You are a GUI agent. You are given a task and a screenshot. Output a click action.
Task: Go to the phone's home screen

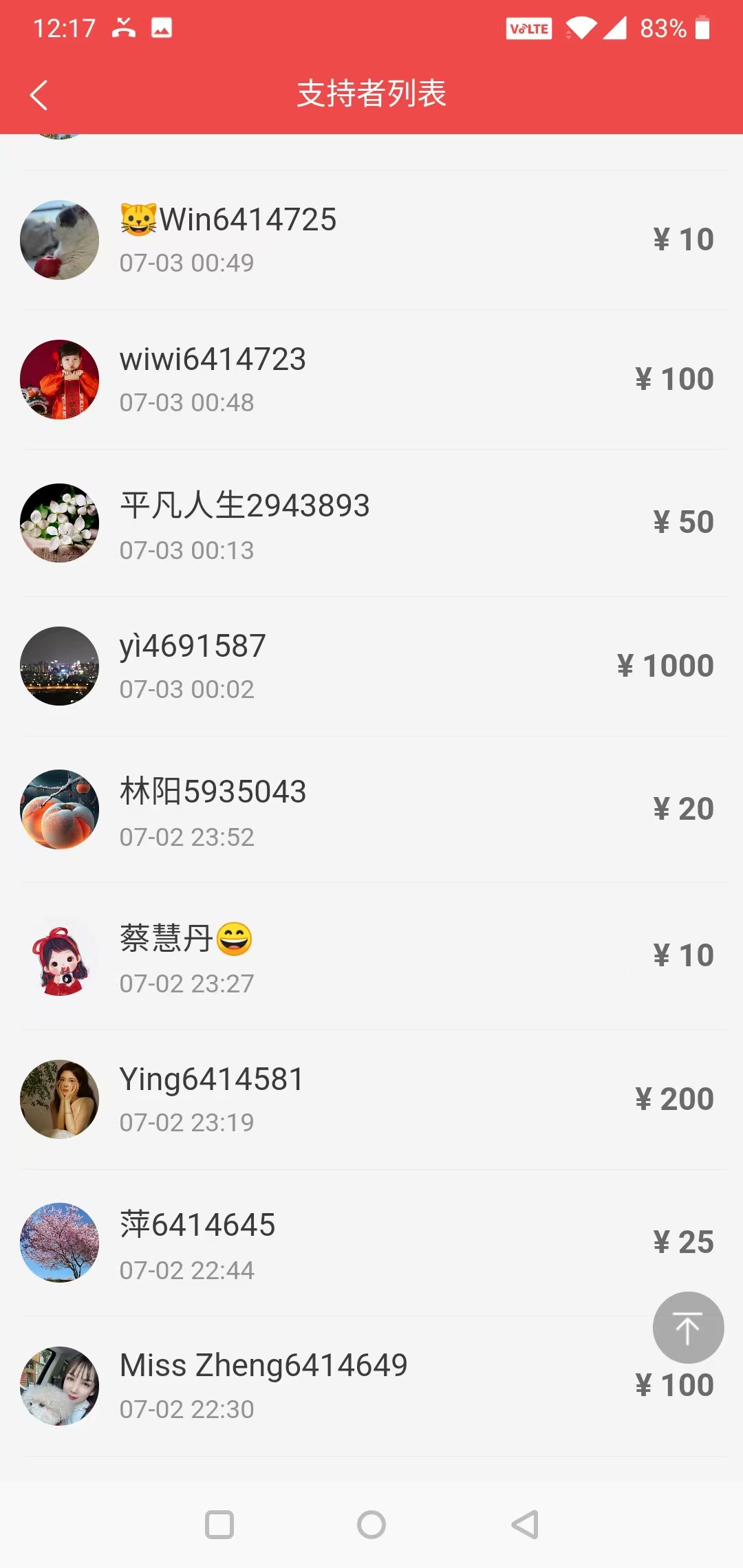tap(371, 1525)
